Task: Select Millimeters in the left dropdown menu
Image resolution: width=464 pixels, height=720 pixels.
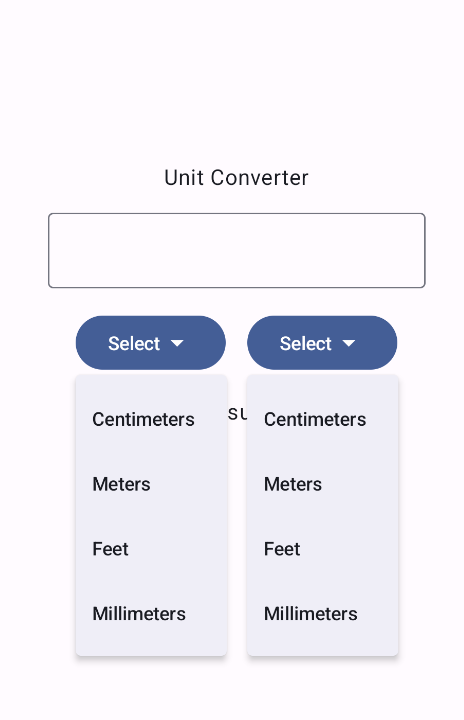Action: [152, 613]
